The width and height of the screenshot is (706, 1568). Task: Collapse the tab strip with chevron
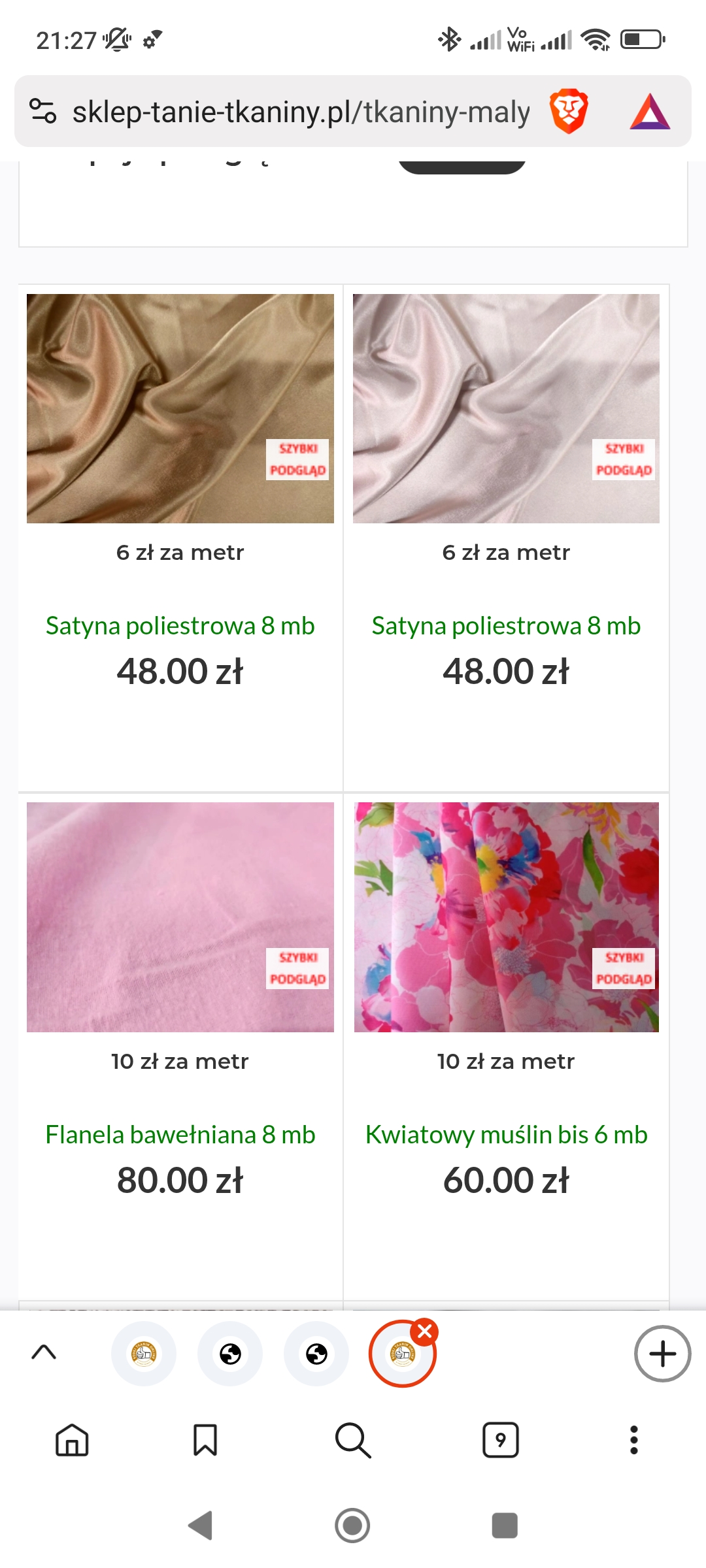point(44,1352)
